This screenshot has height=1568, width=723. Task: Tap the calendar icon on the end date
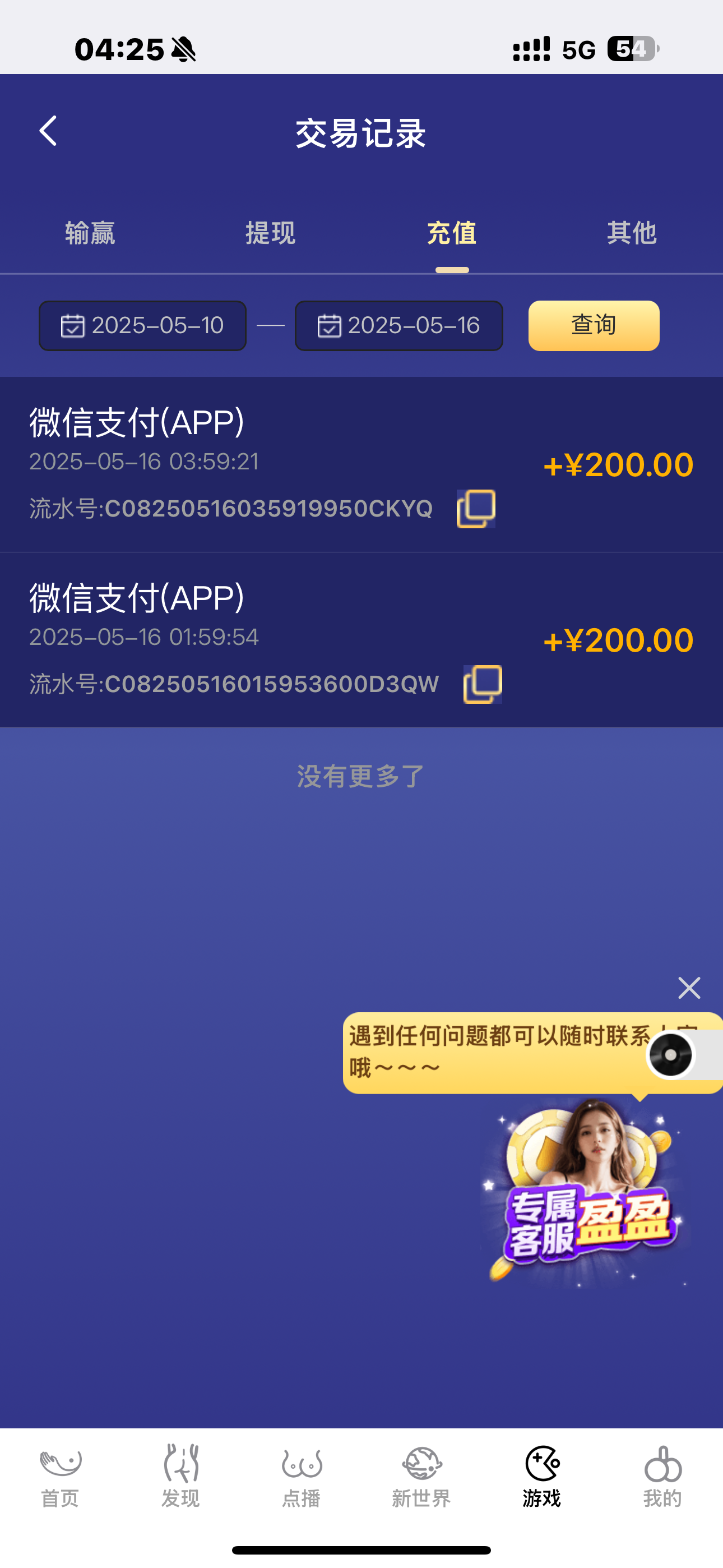328,326
